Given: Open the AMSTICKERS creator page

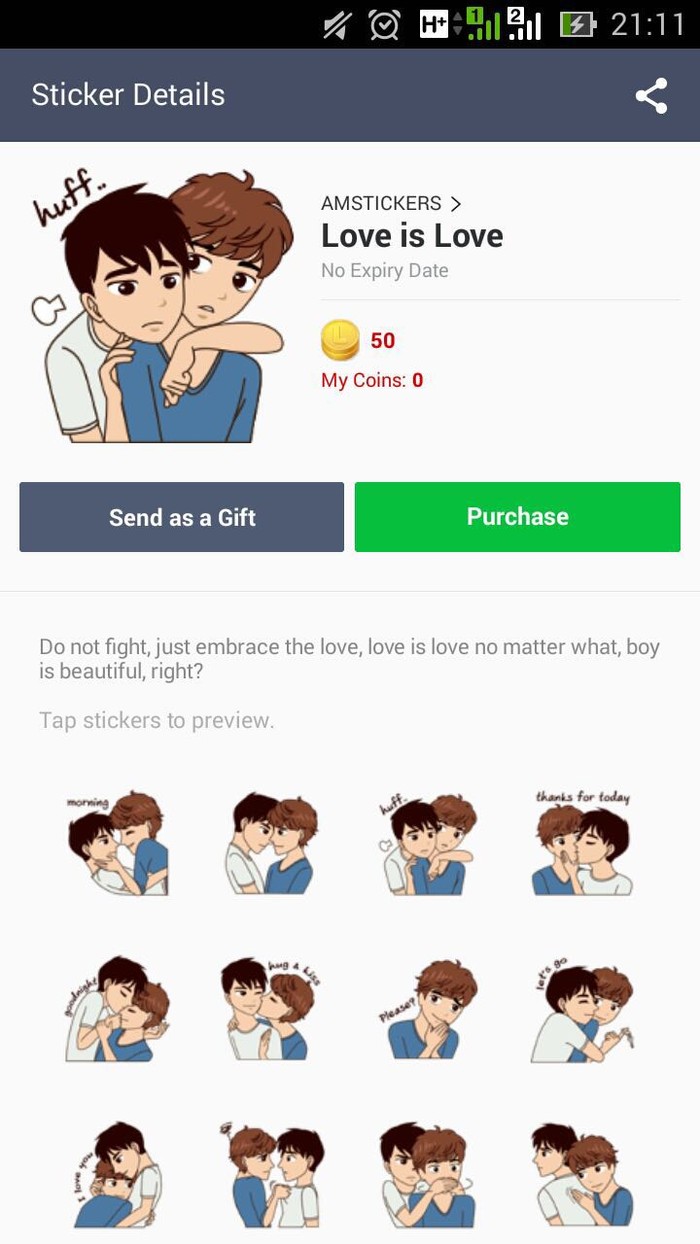Looking at the screenshot, I should [390, 203].
